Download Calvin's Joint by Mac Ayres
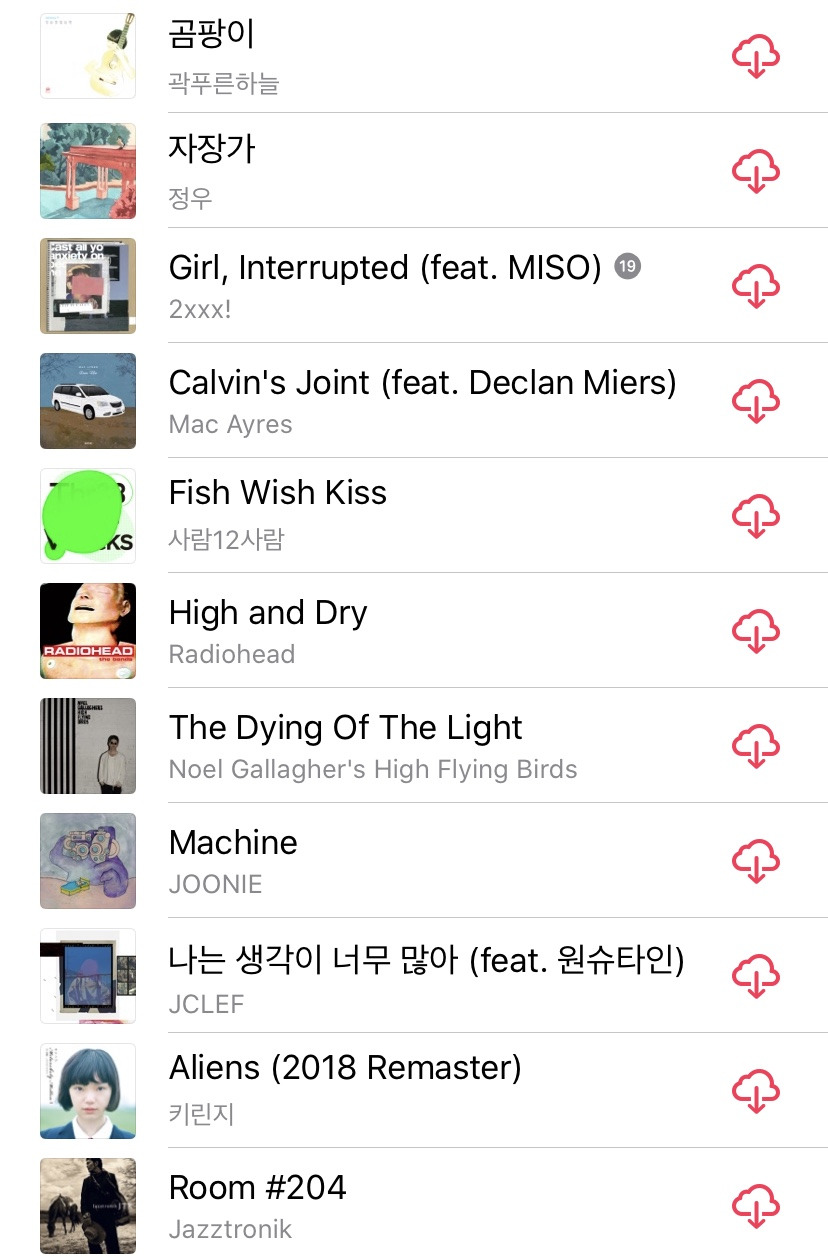Viewport: 828px width, 1256px height. (756, 401)
